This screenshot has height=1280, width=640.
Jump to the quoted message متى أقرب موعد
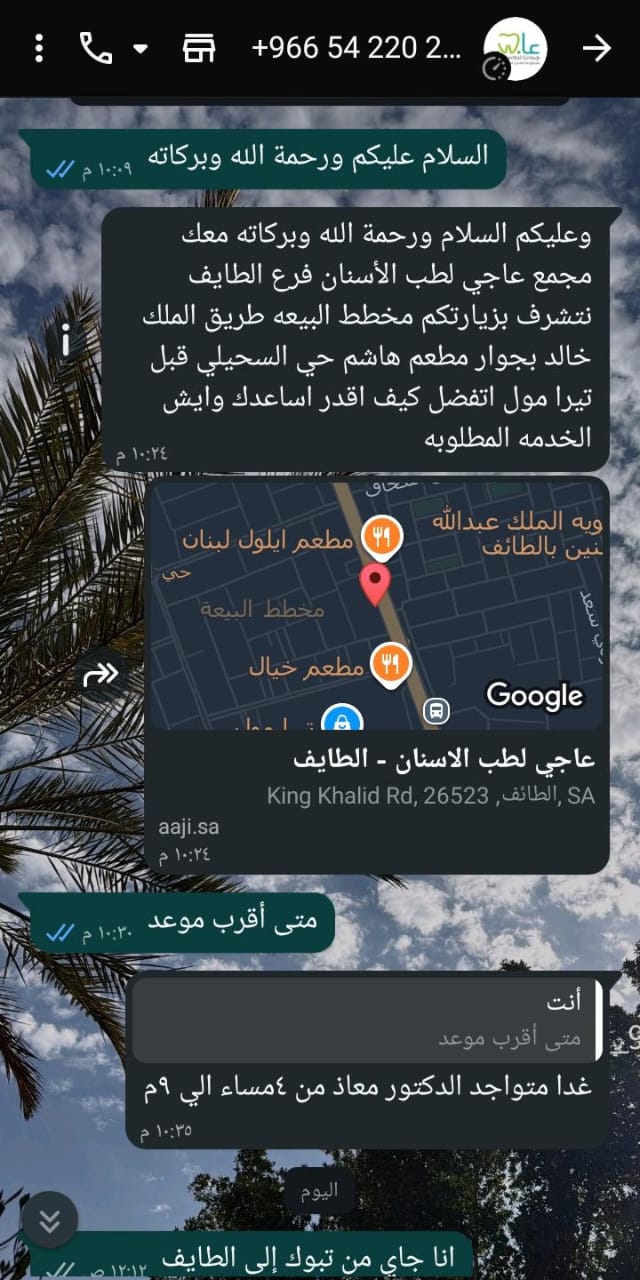tap(367, 1020)
